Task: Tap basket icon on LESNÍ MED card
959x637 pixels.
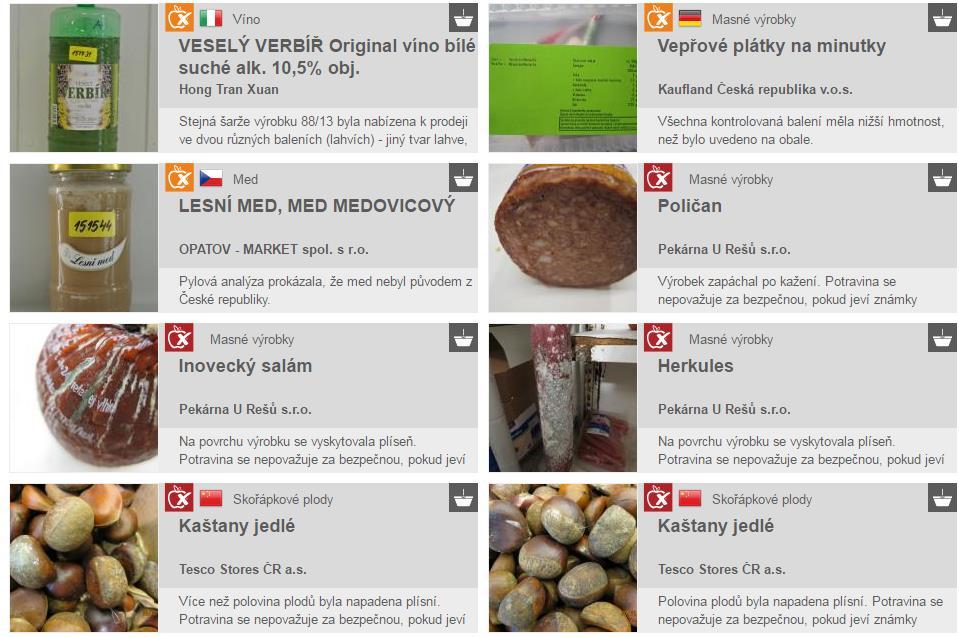Action: 463,178
